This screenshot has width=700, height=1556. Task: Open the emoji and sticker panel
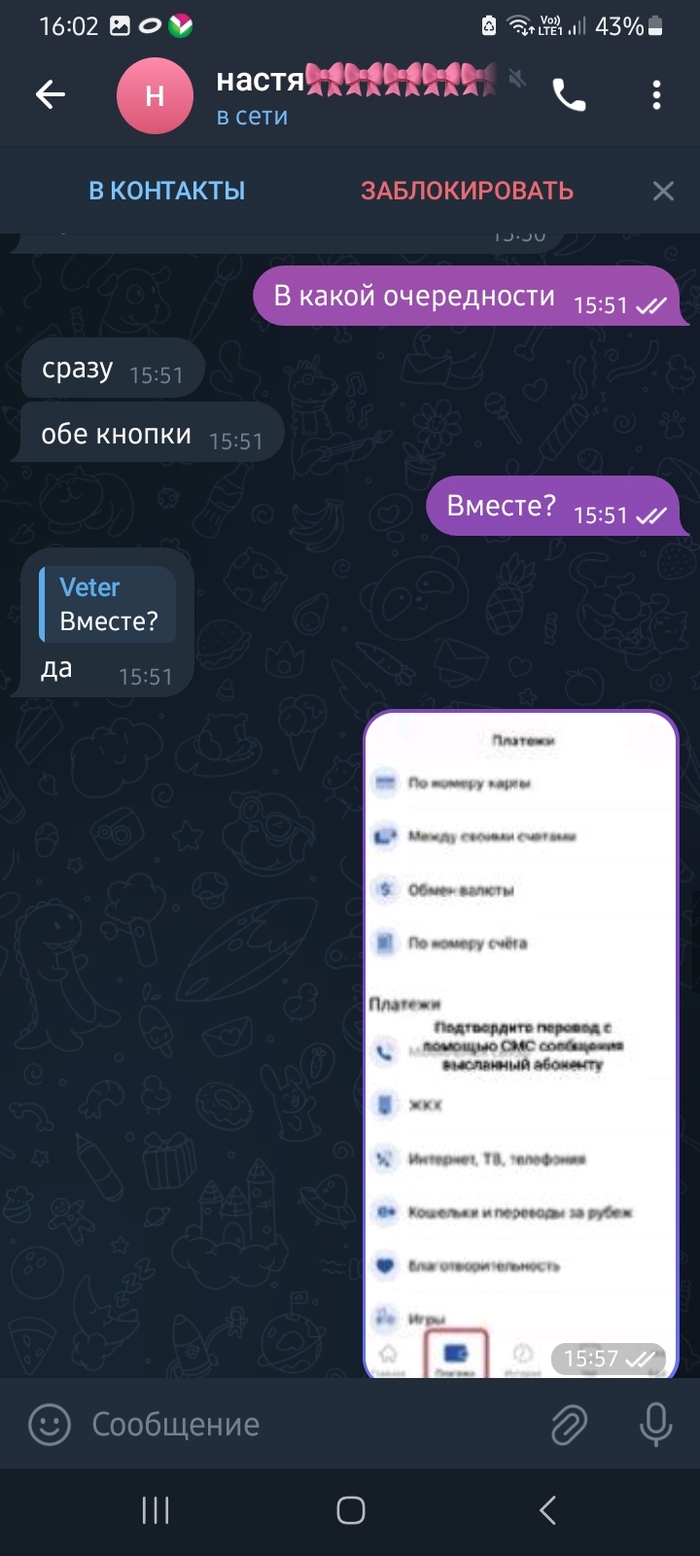coord(49,1424)
